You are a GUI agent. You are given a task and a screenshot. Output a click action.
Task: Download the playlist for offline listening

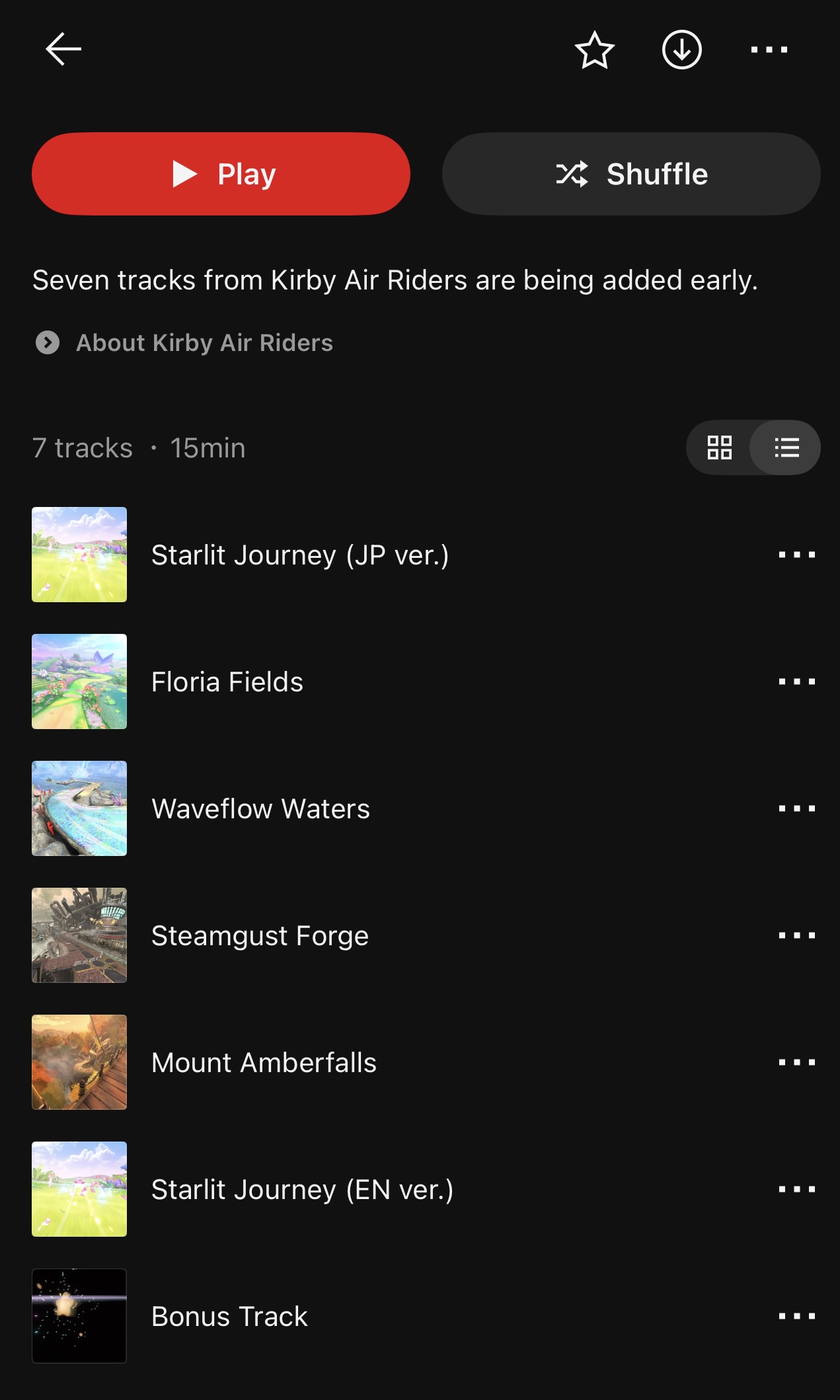pos(681,50)
